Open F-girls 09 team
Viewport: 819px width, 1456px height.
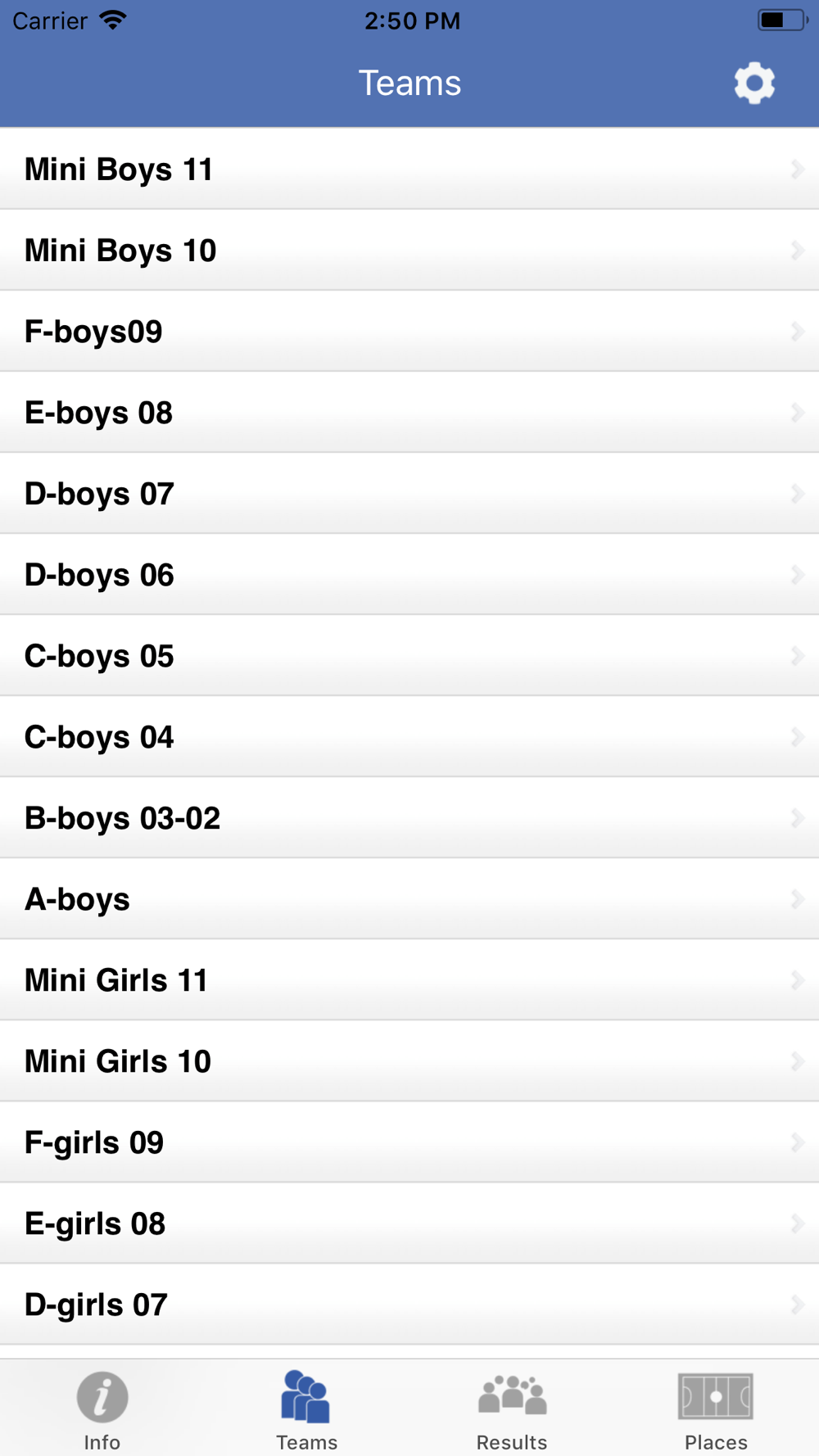[409, 1142]
